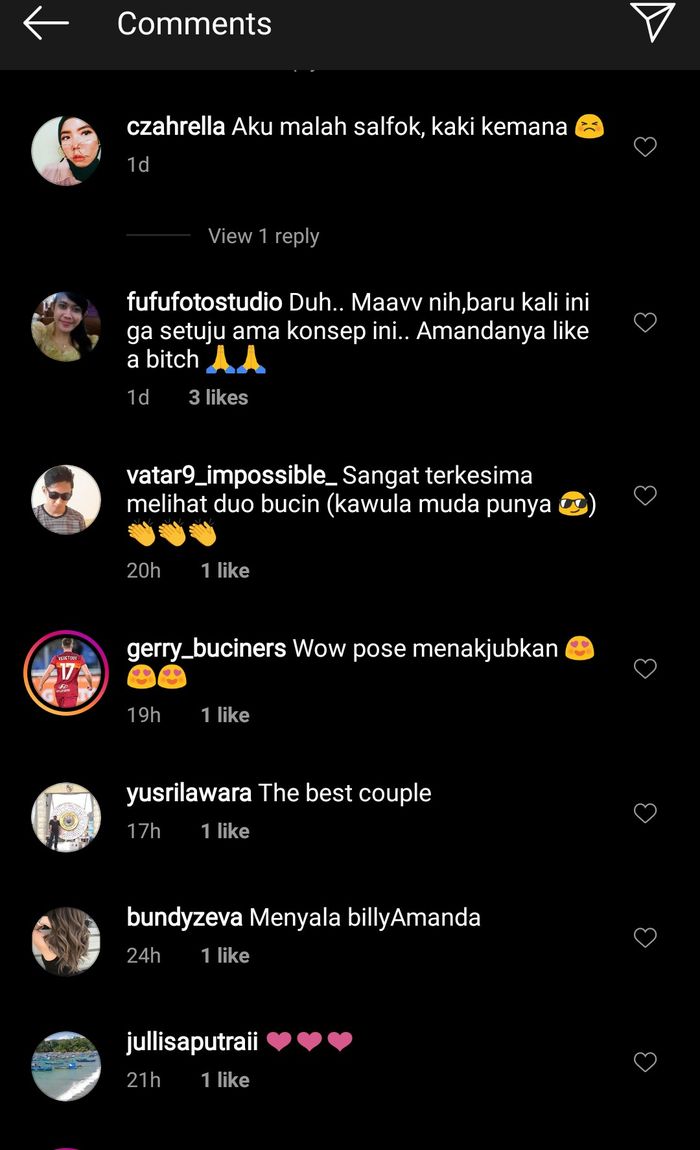700x1150 pixels.
Task: Like bundyzeva's comment
Action: [645, 937]
